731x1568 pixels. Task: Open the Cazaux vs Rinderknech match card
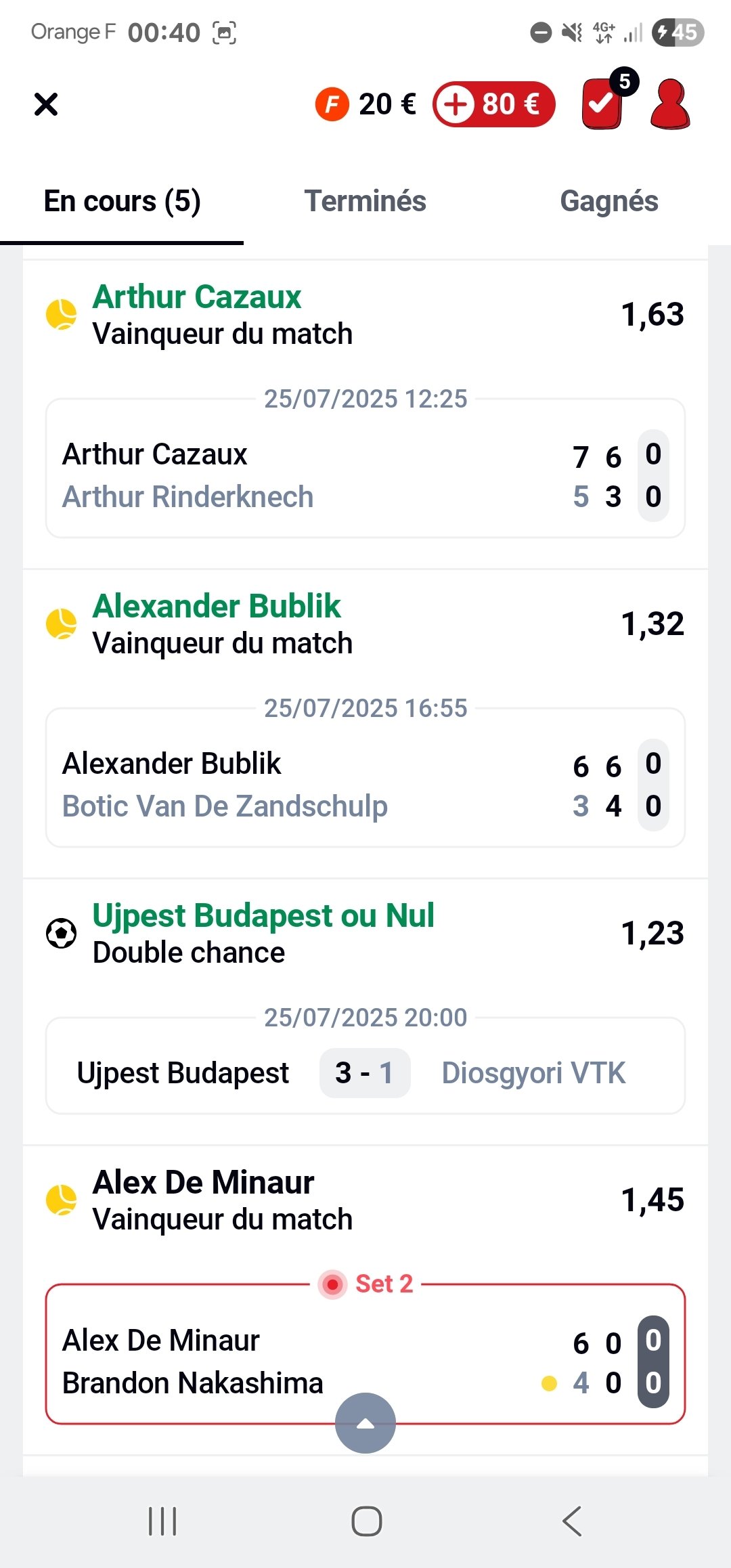pos(365,475)
